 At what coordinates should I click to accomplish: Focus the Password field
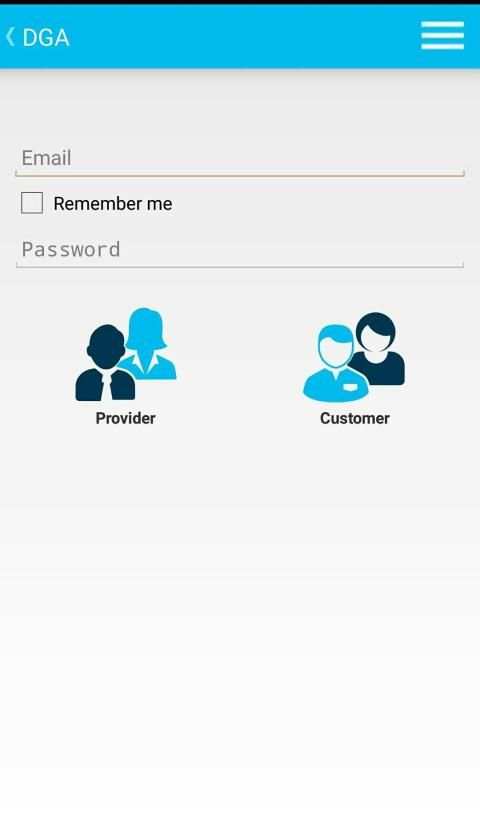240,250
